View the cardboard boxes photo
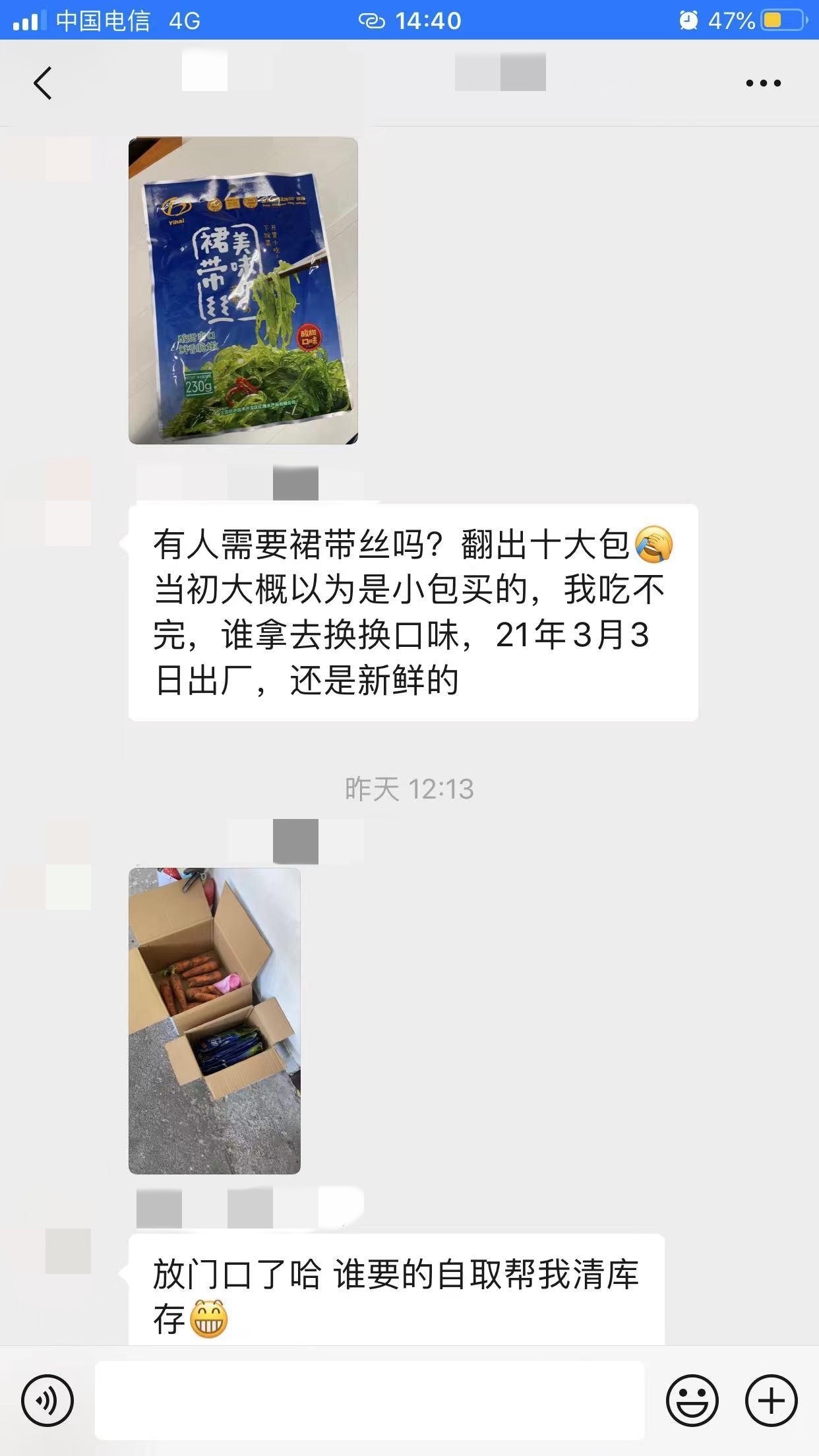Viewport: 819px width, 1456px height. (x=214, y=1021)
